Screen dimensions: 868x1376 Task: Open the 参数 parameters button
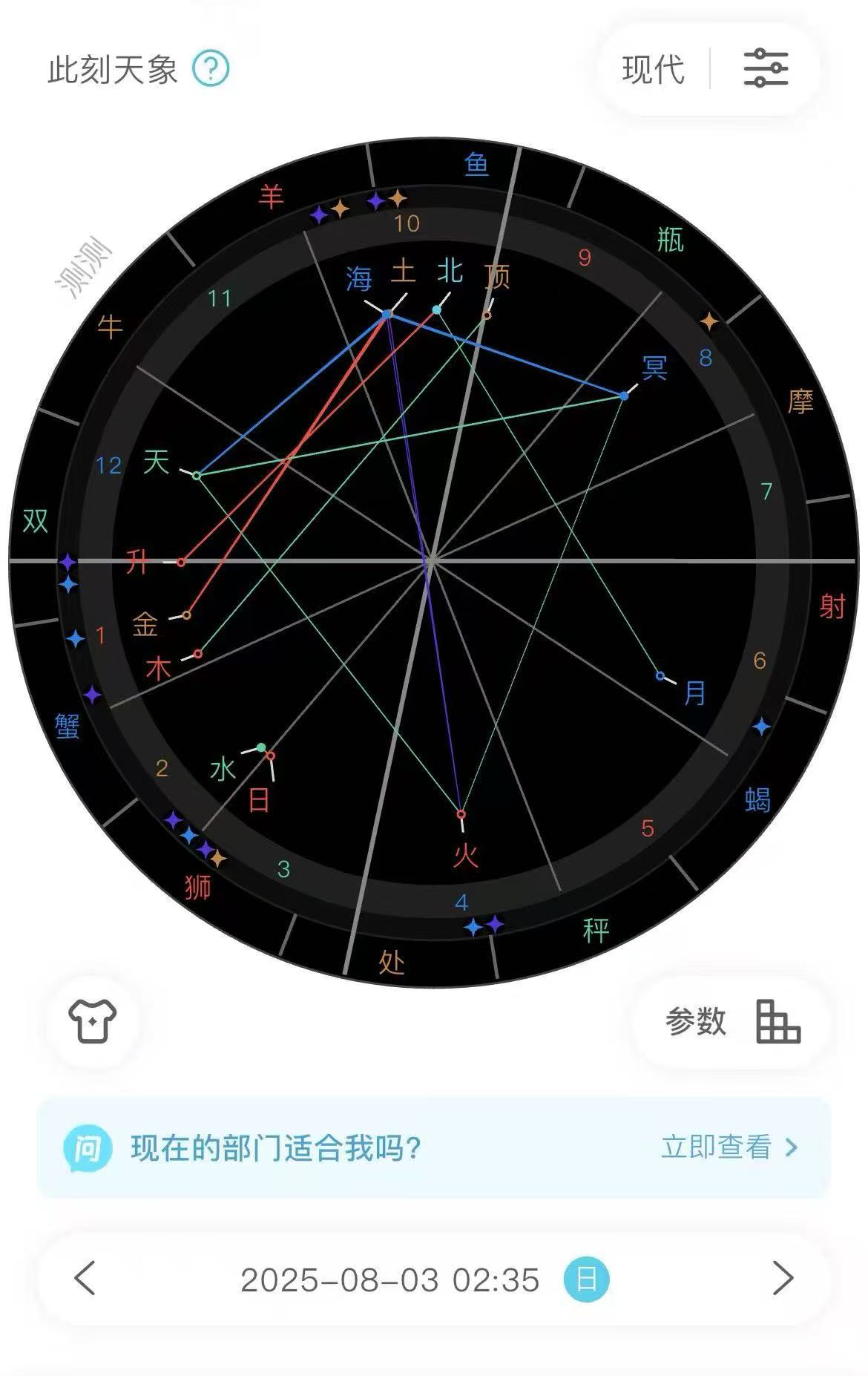pyautogui.click(x=731, y=1022)
